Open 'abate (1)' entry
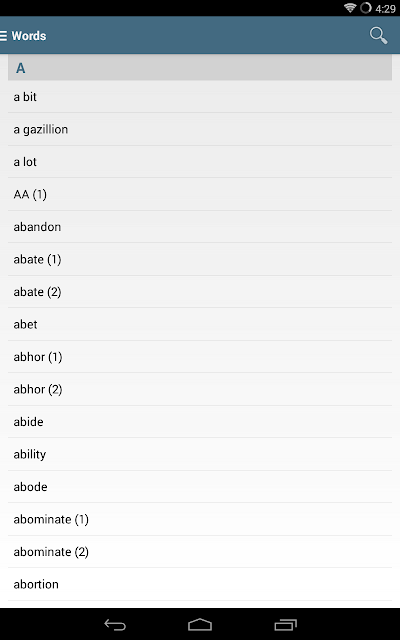The height and width of the screenshot is (640, 400). point(200,259)
